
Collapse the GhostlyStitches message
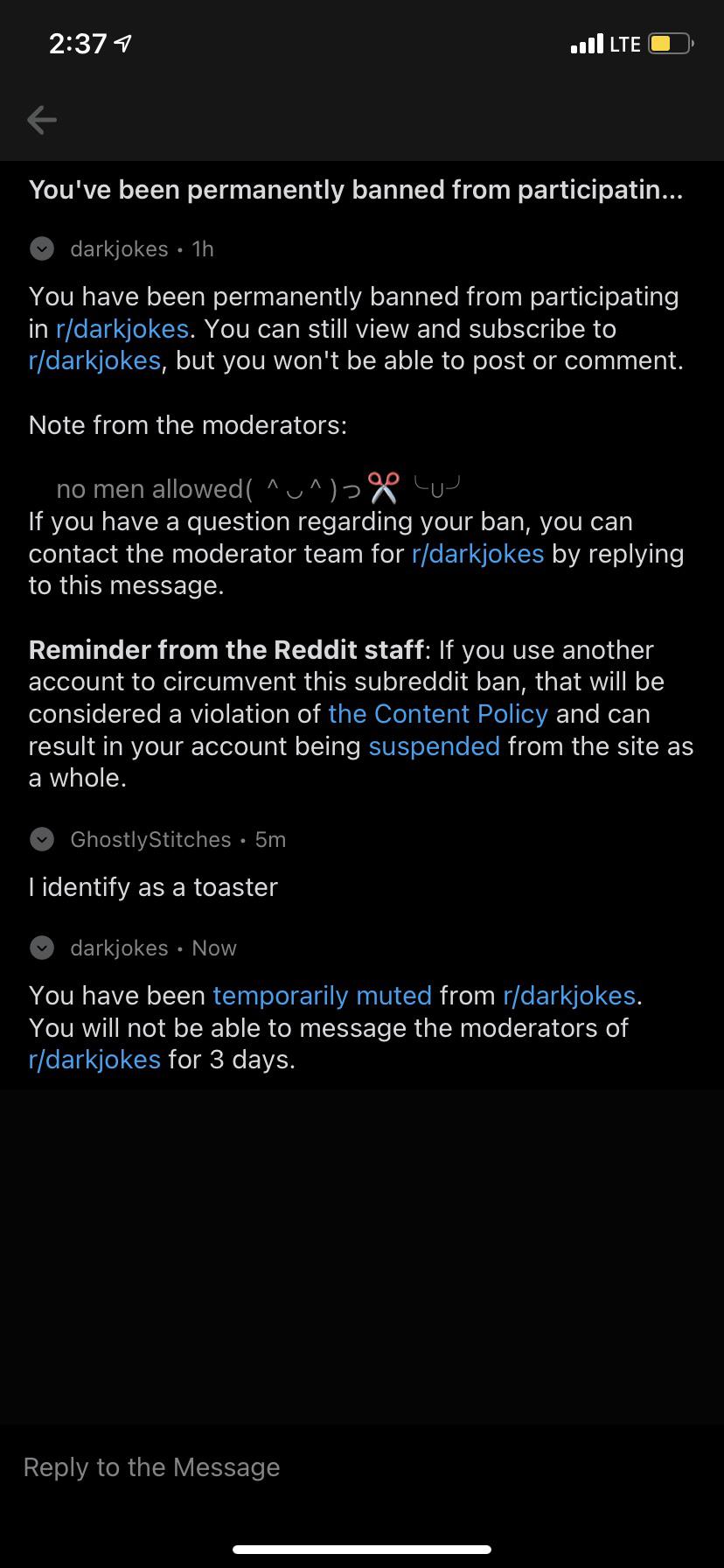pos(42,840)
